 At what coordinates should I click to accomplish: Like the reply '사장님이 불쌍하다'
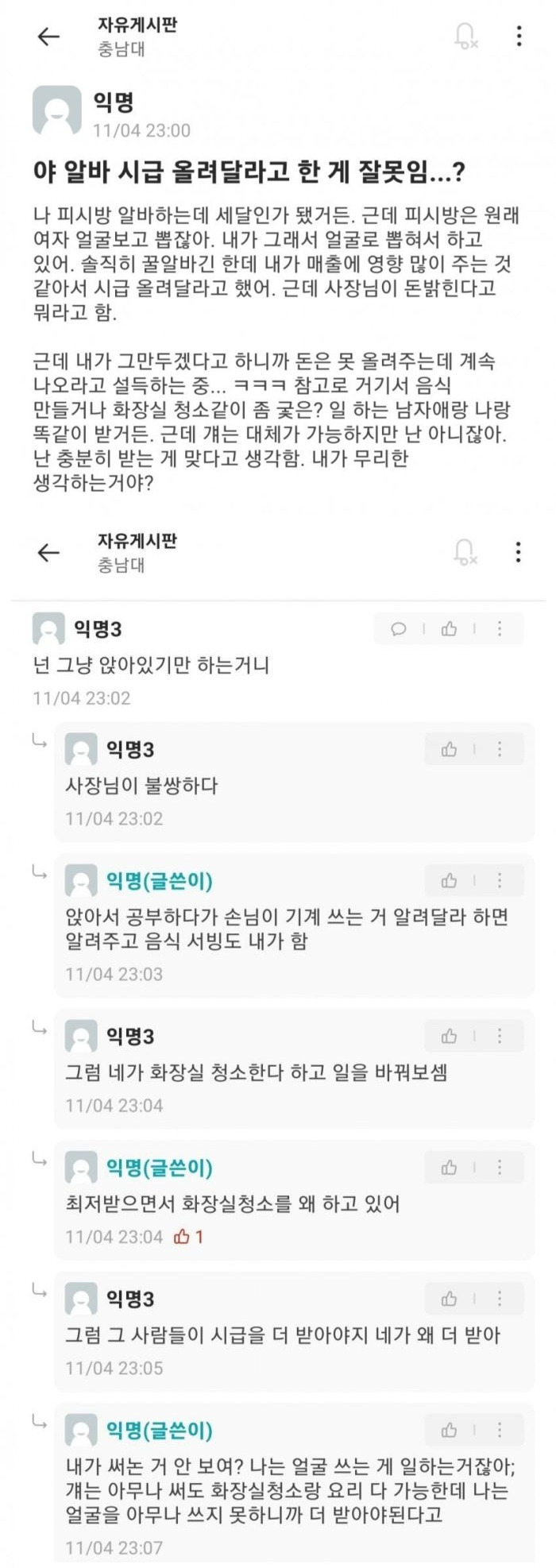[x=450, y=749]
